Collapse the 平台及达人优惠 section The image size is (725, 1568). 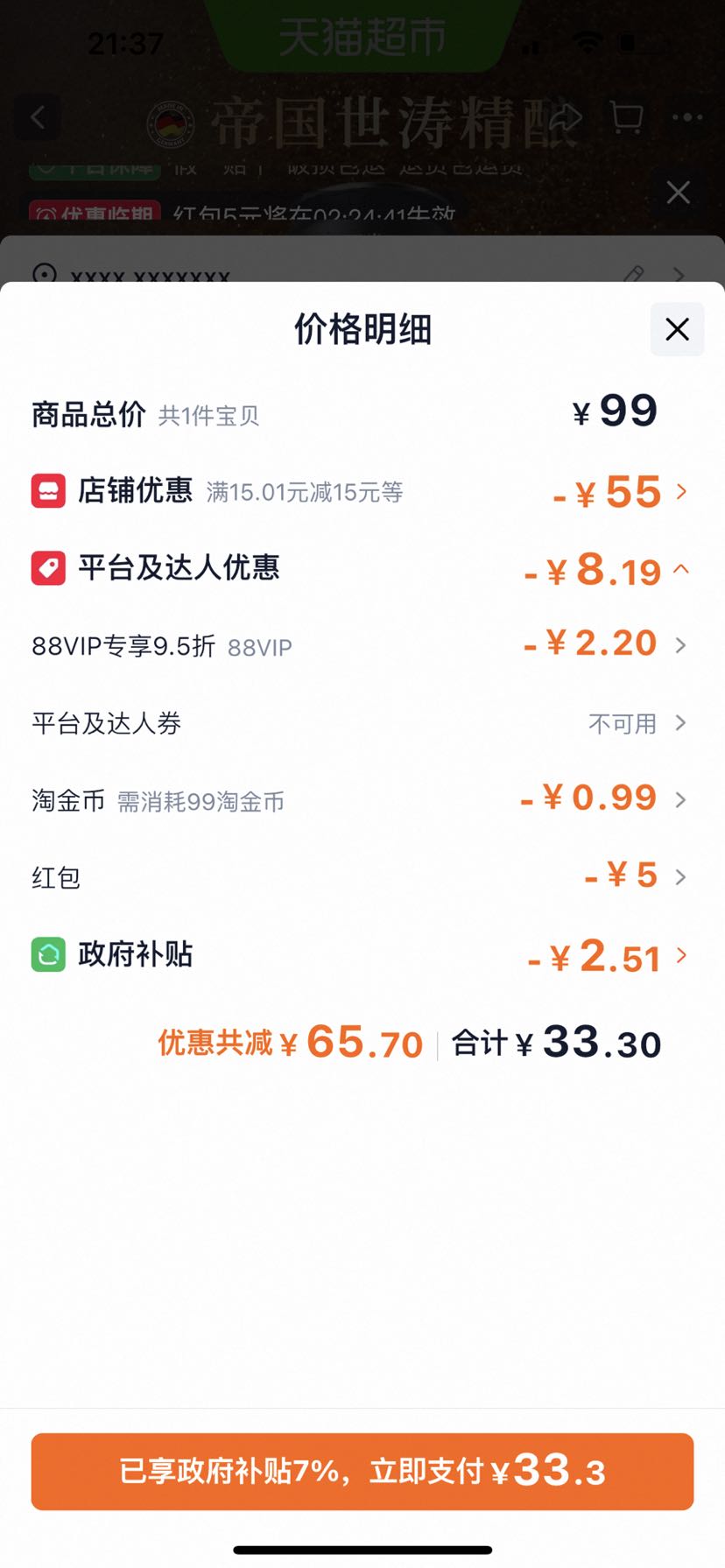[x=362, y=569]
